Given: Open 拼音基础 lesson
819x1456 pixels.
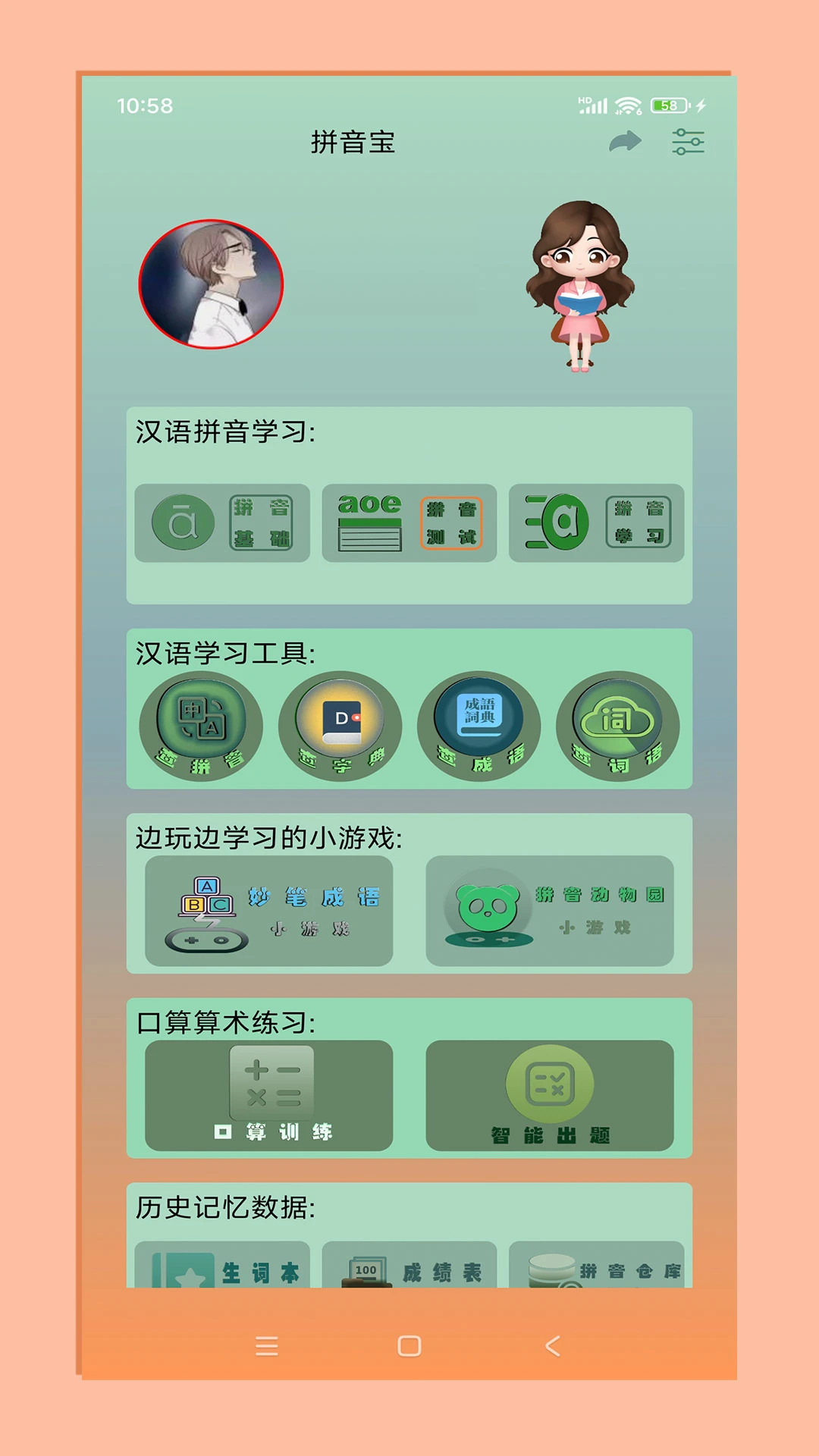Looking at the screenshot, I should (222, 523).
